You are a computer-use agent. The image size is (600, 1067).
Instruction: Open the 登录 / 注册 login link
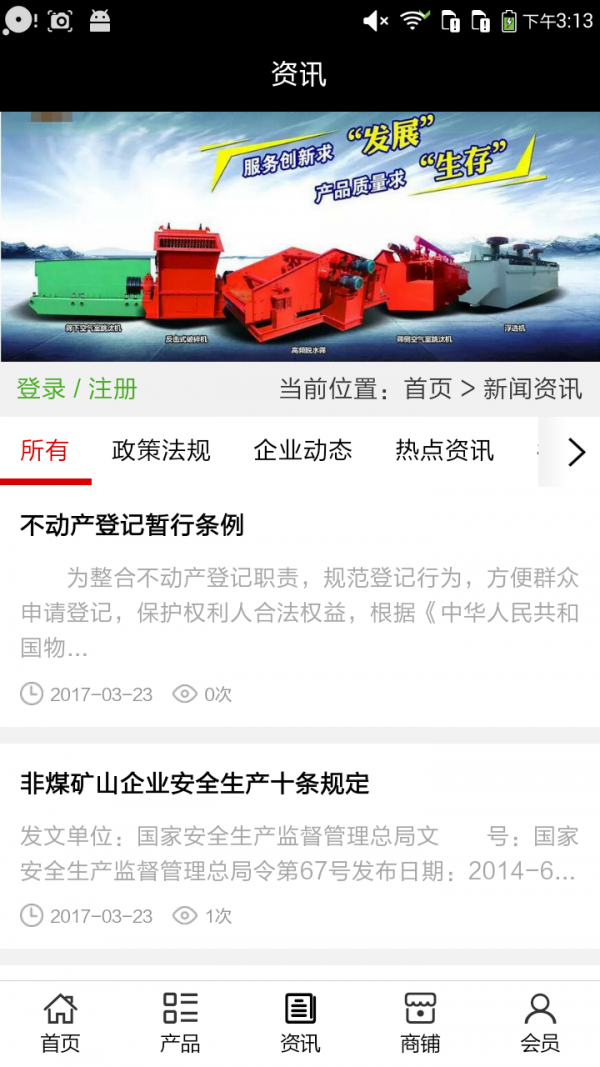[77, 389]
